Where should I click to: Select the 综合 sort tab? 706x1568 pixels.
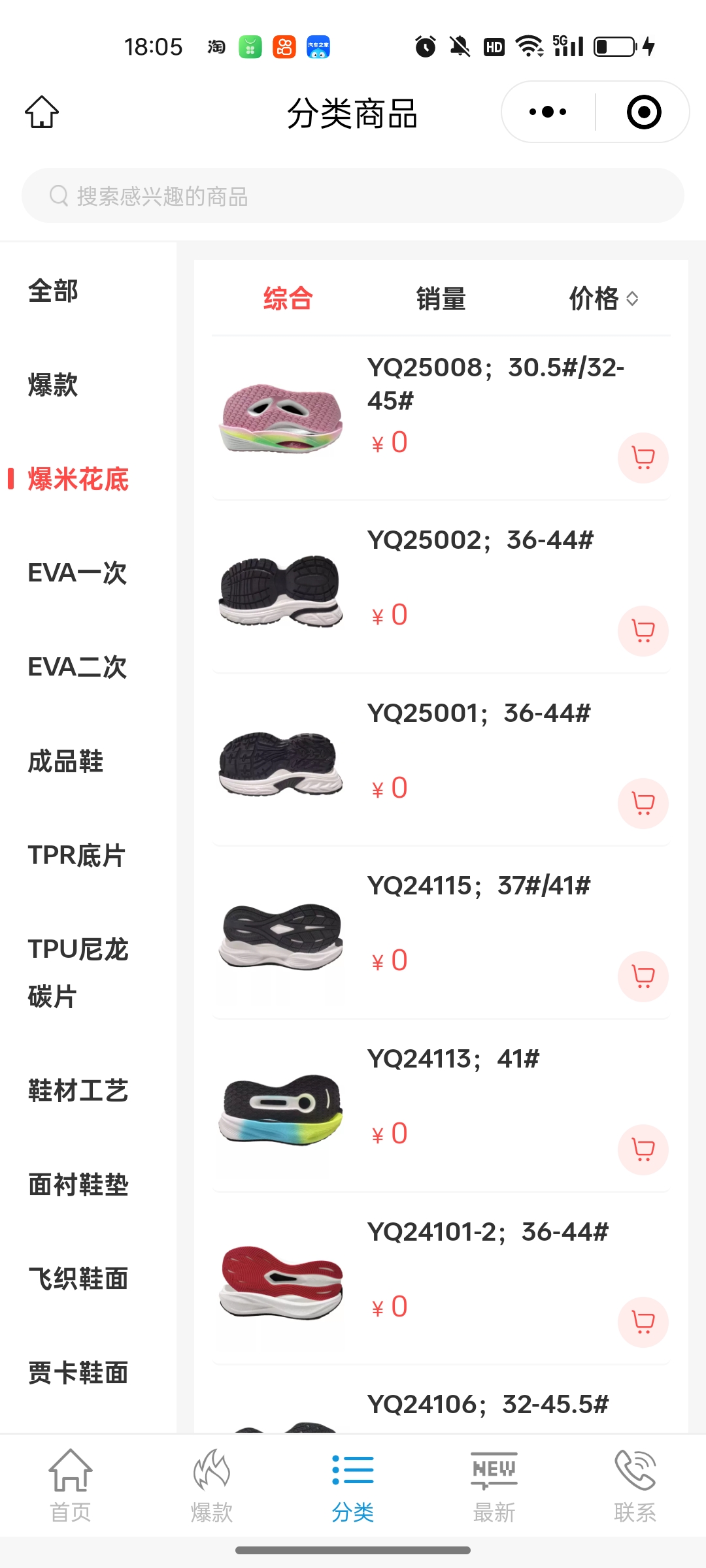tap(288, 299)
